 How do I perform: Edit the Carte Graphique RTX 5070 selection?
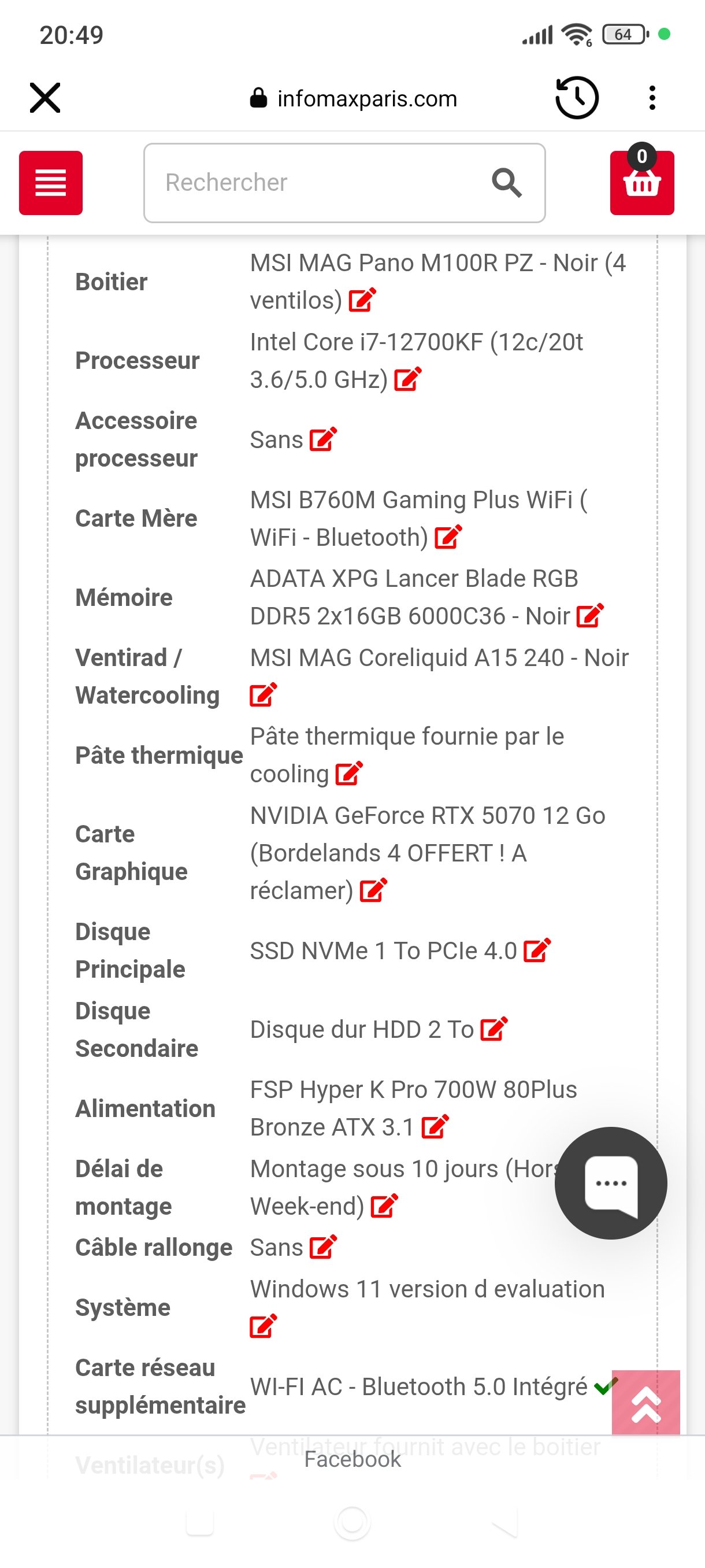pos(373,890)
